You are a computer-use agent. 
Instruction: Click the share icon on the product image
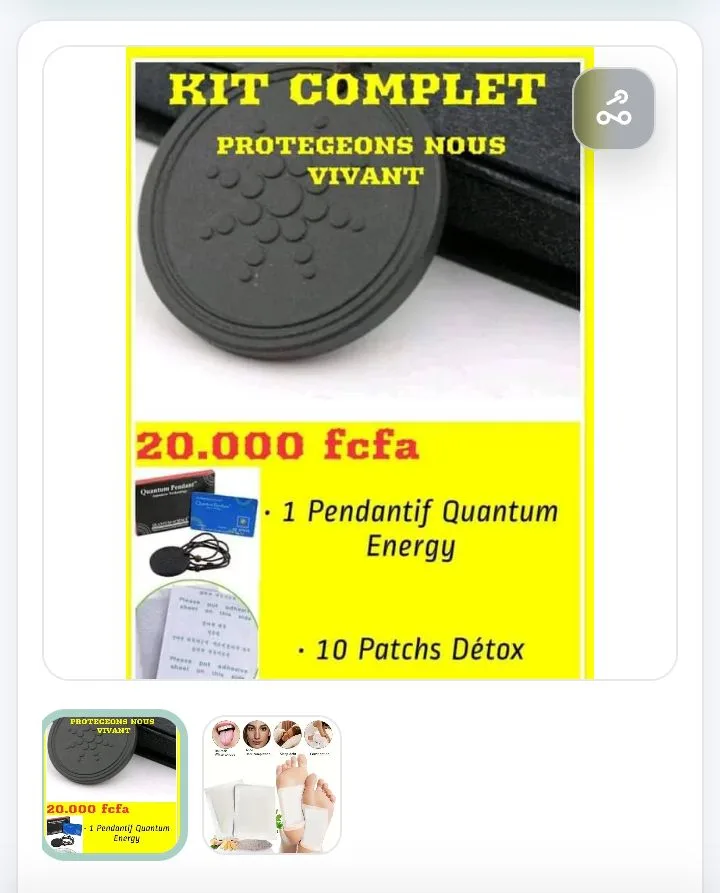pyautogui.click(x=614, y=110)
